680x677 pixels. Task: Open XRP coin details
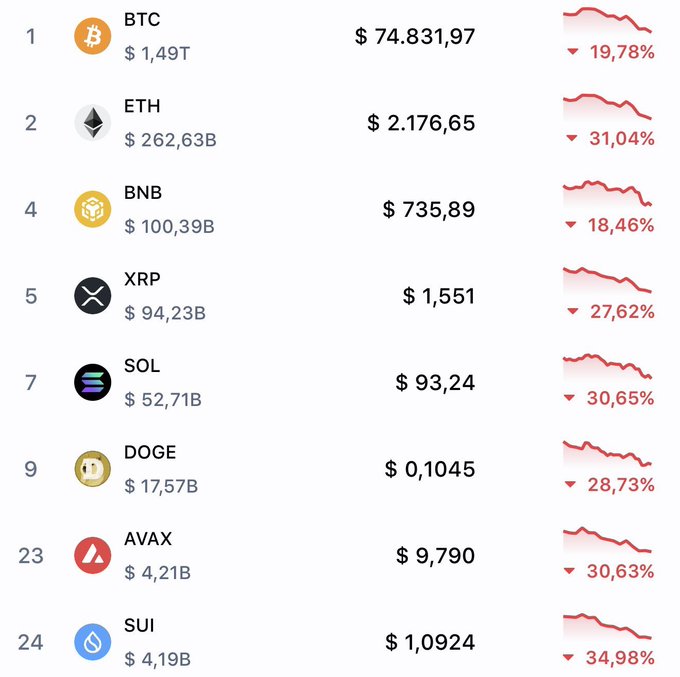click(143, 280)
